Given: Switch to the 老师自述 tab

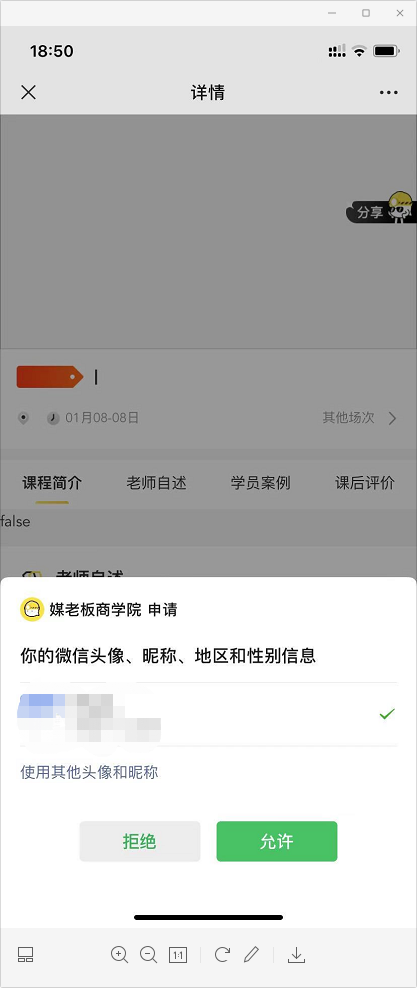Looking at the screenshot, I should [x=156, y=483].
